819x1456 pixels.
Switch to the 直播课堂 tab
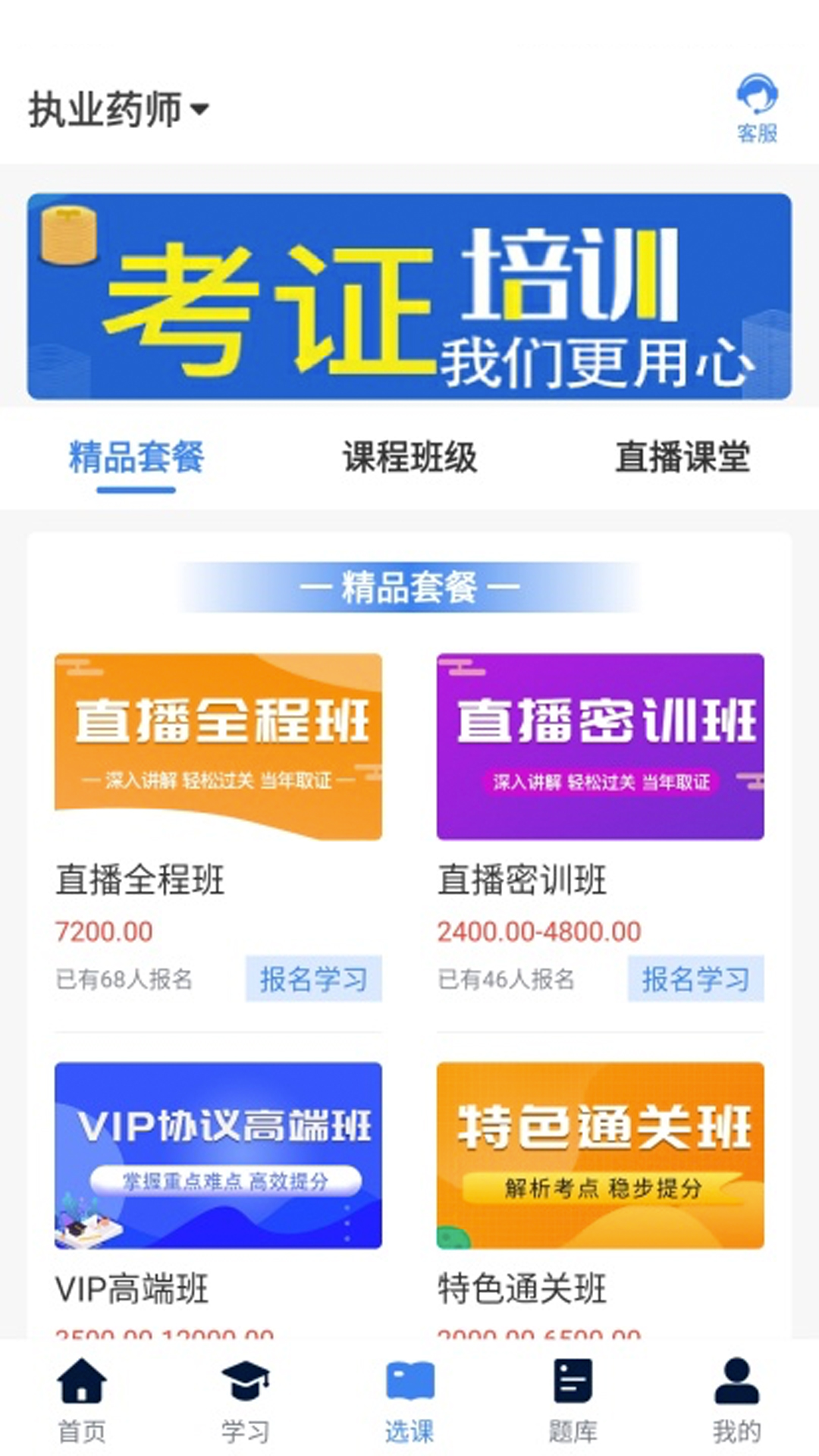[682, 457]
